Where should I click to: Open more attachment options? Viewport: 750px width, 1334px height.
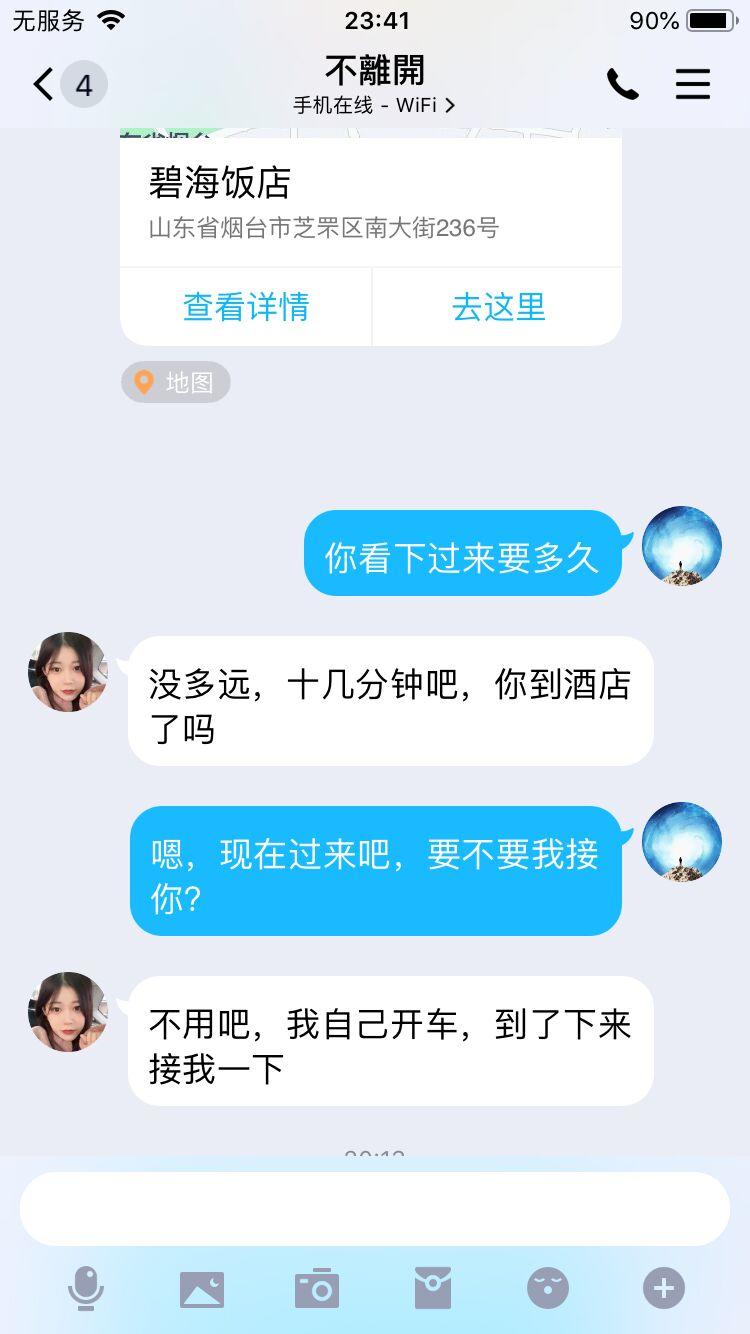(x=664, y=1288)
